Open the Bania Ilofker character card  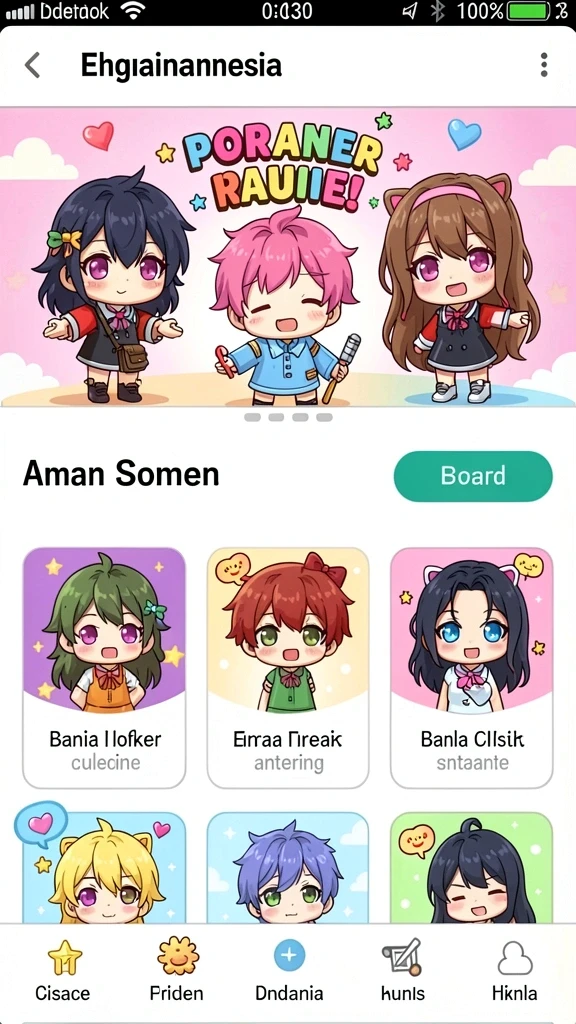[x=104, y=668]
